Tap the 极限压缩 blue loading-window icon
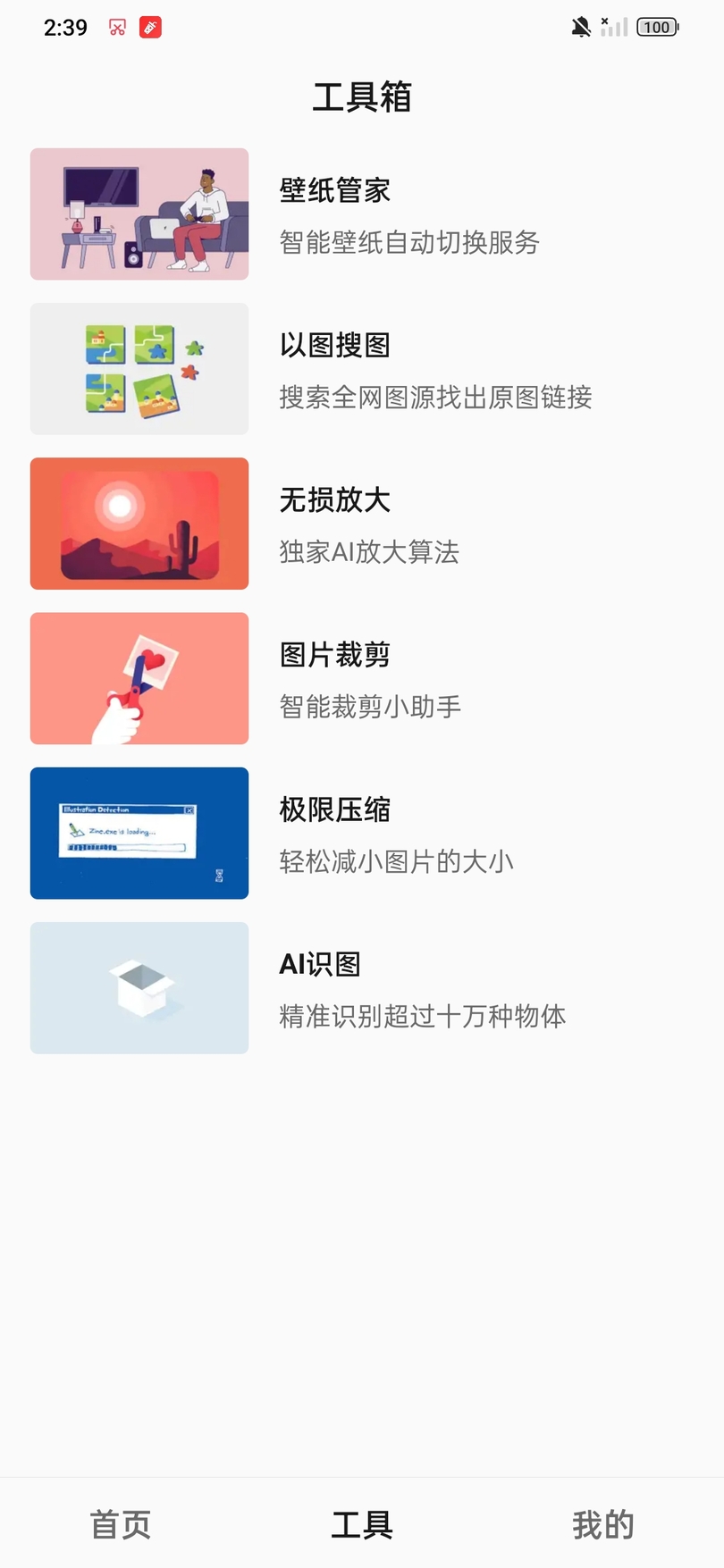The height and width of the screenshot is (1568, 724). pos(139,833)
